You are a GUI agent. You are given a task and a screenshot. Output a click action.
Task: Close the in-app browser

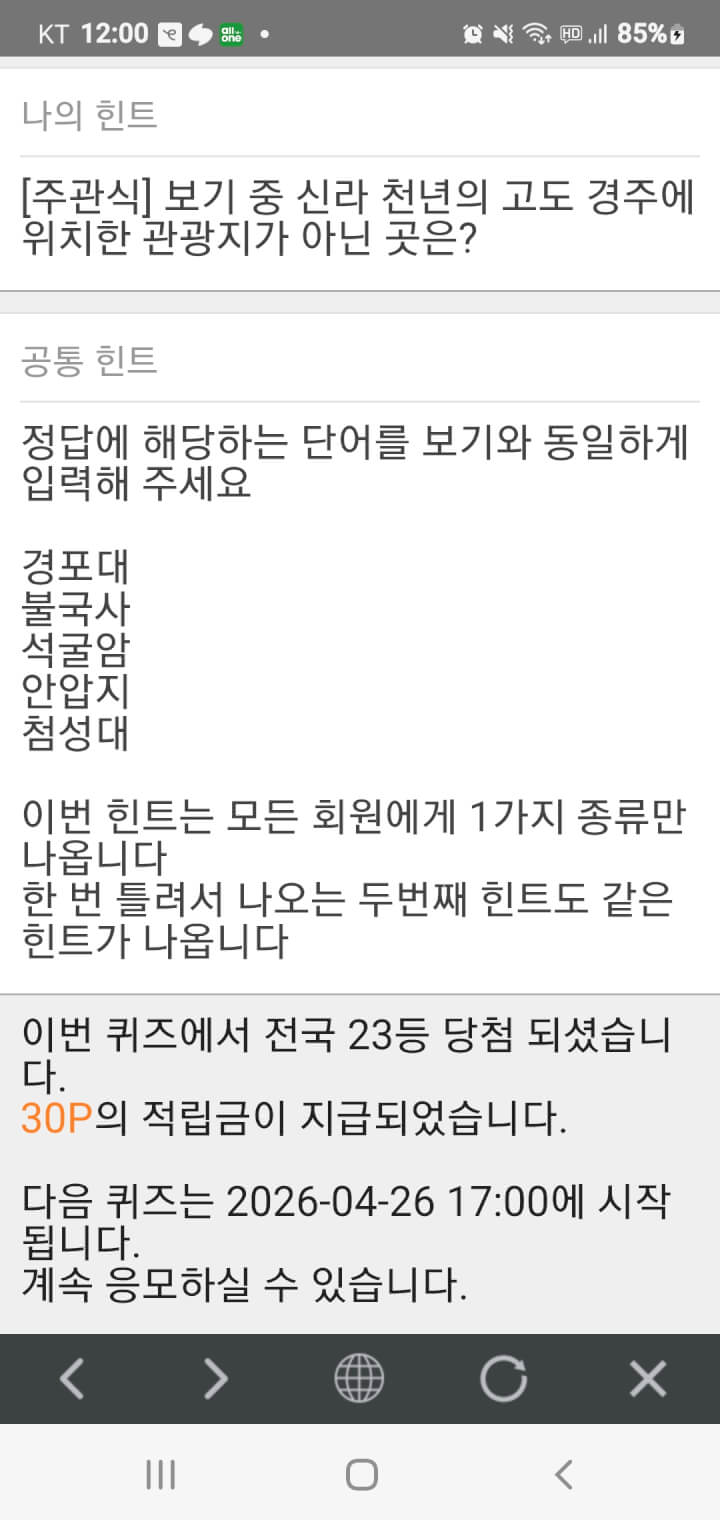647,1379
